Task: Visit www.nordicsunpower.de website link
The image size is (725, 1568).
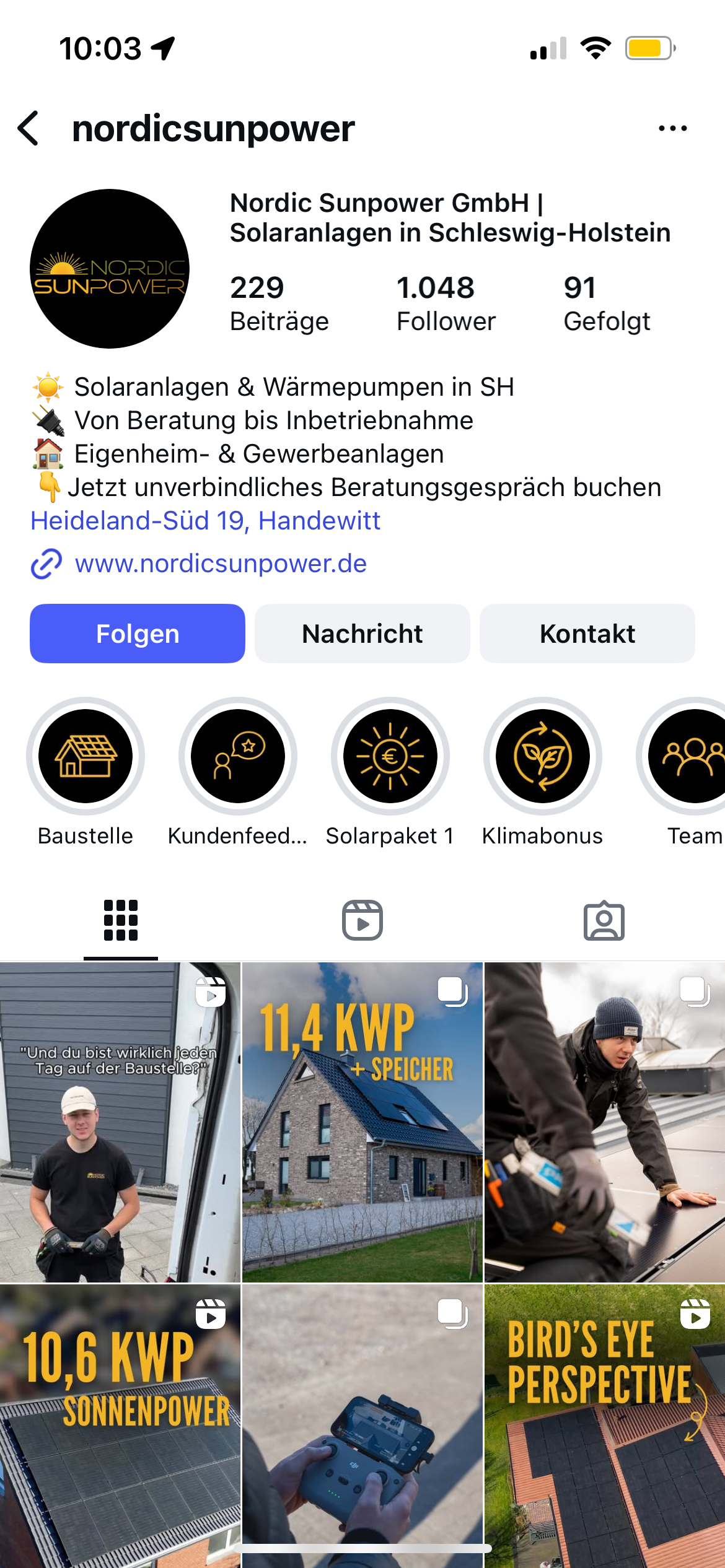Action: [x=220, y=564]
